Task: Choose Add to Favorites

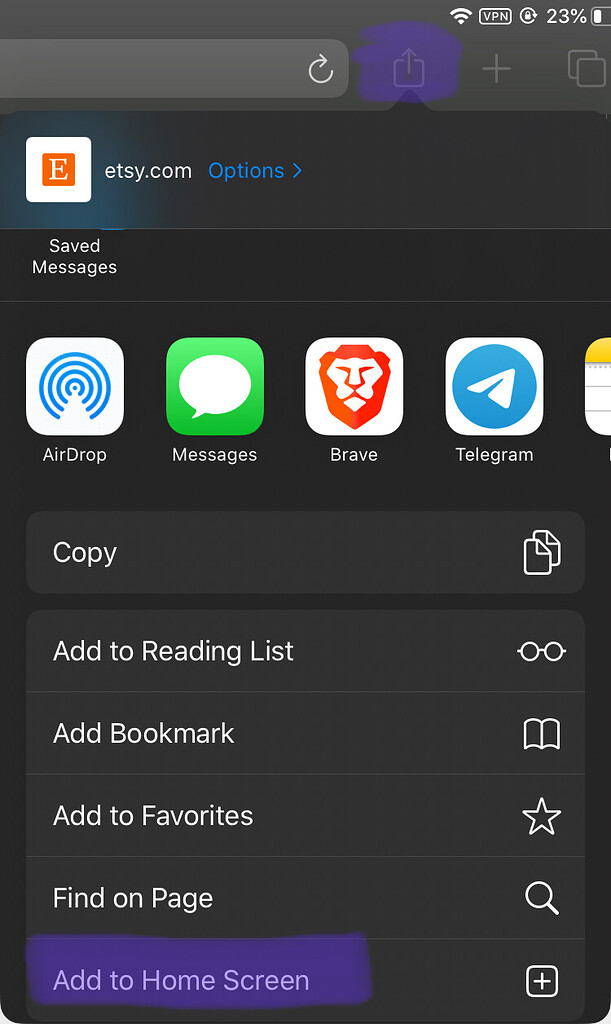Action: click(305, 816)
